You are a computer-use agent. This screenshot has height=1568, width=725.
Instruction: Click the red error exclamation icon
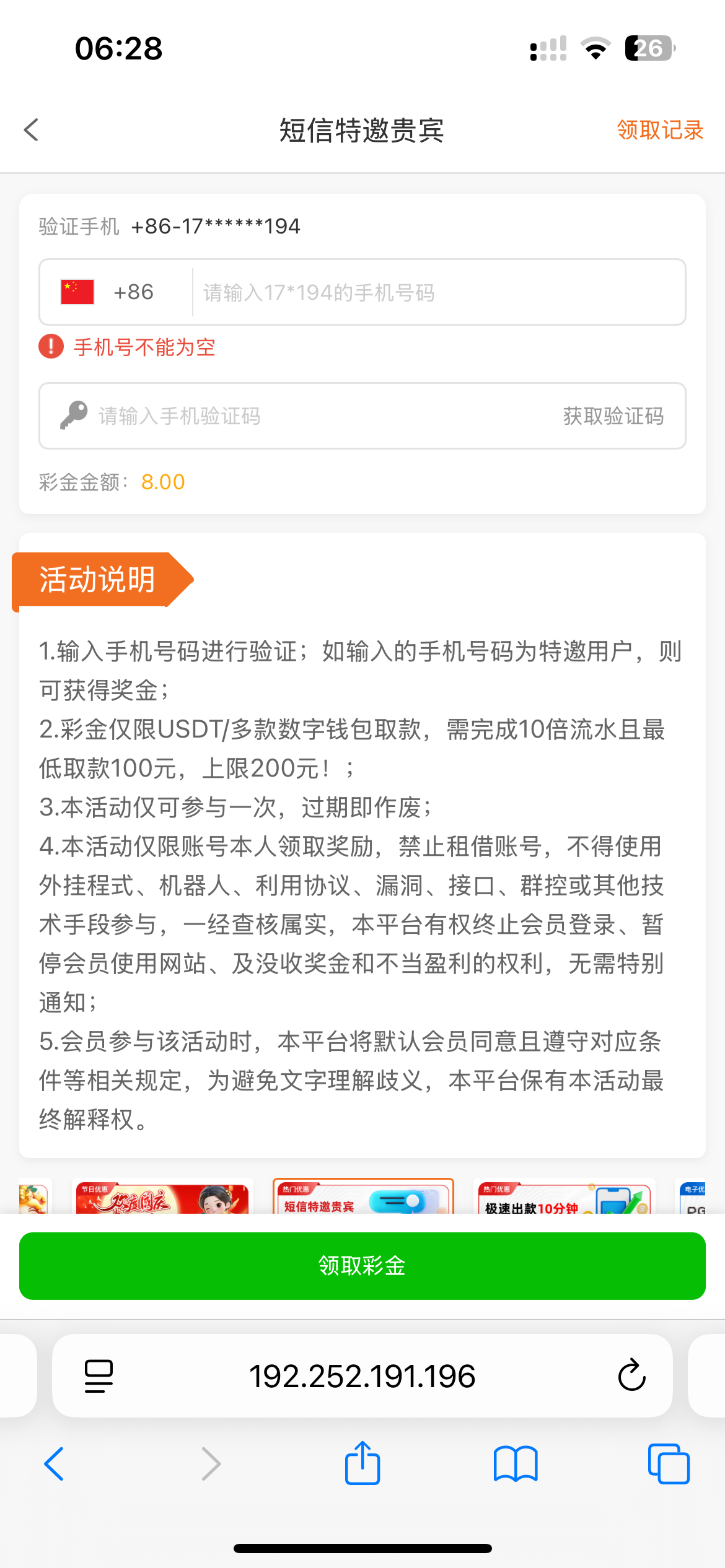coord(51,347)
